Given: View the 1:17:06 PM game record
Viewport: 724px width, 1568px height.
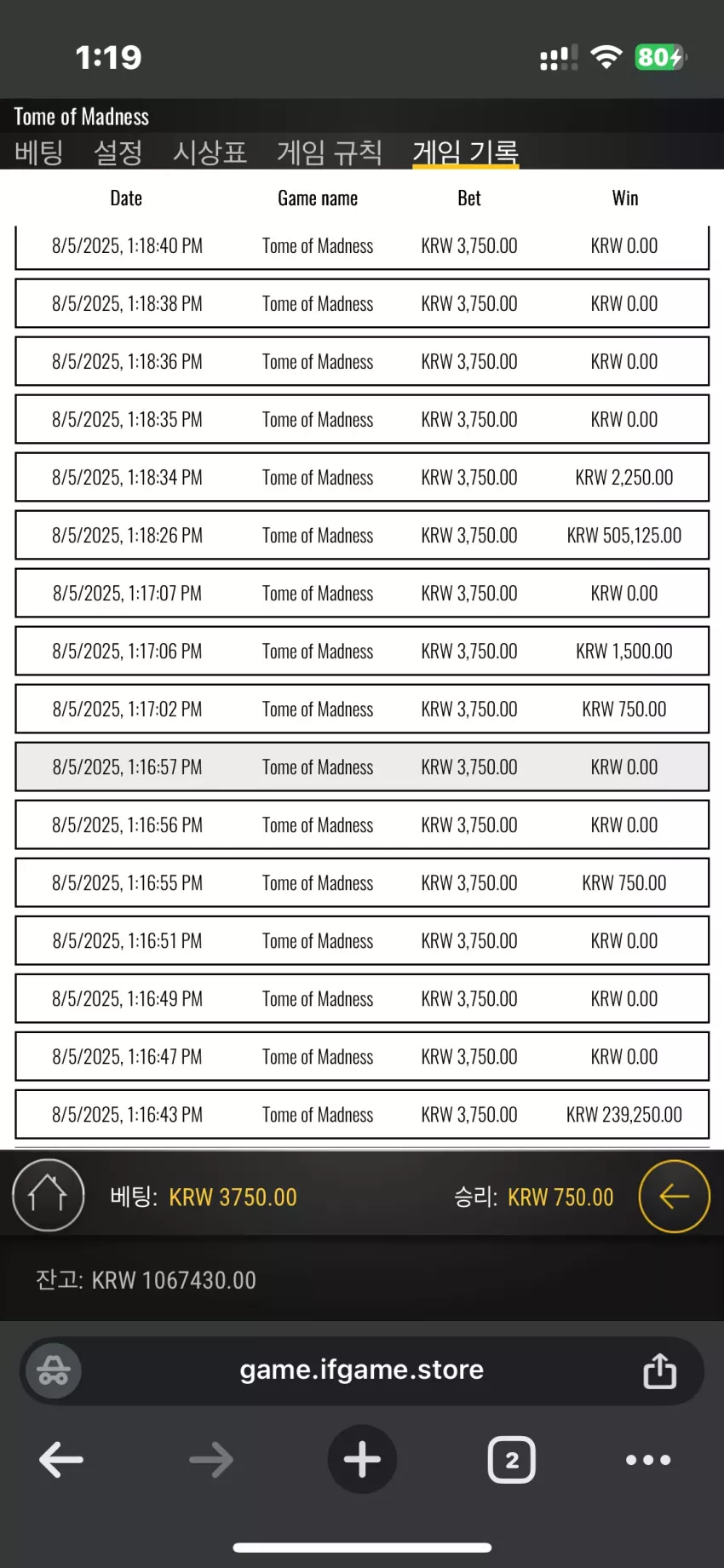Looking at the screenshot, I should pyautogui.click(x=362, y=651).
